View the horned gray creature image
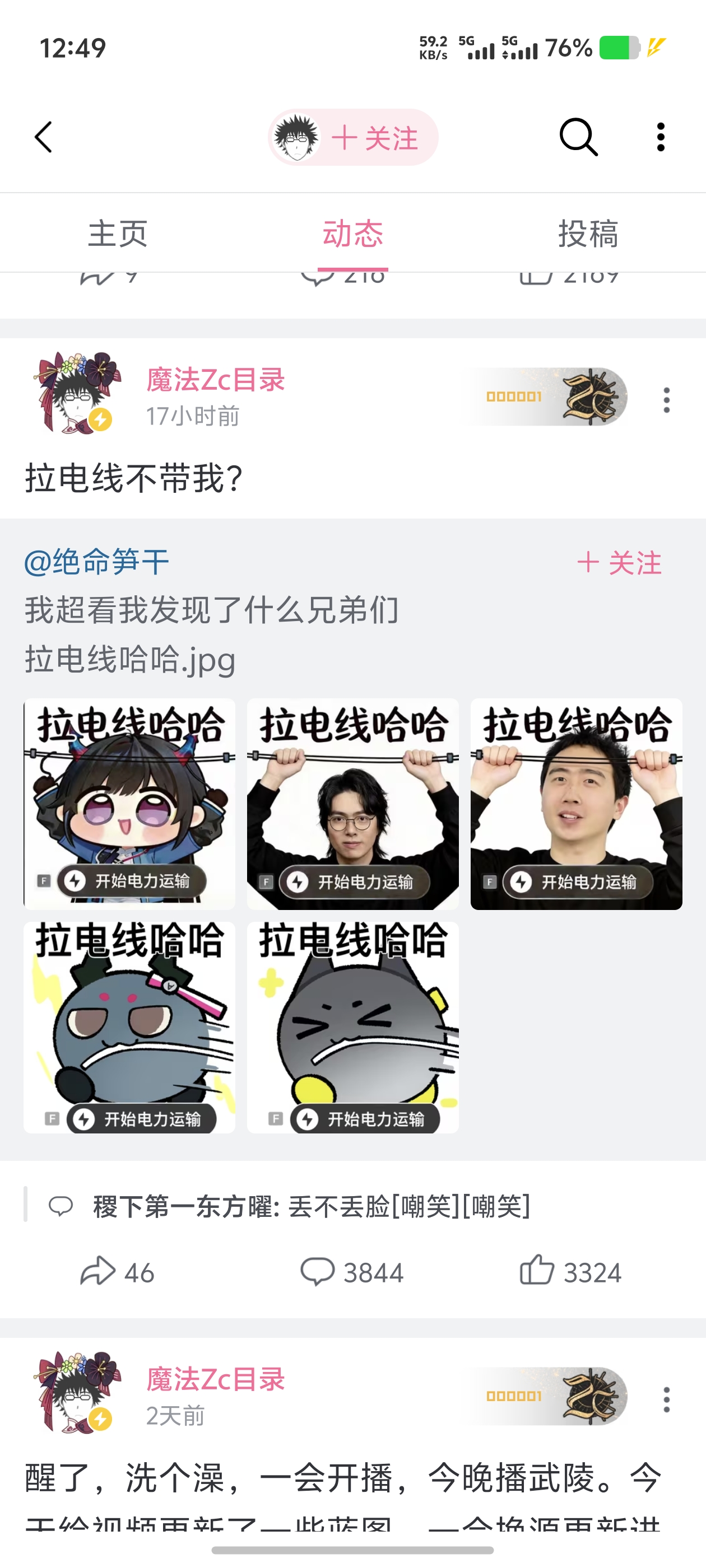 pyautogui.click(x=129, y=1027)
